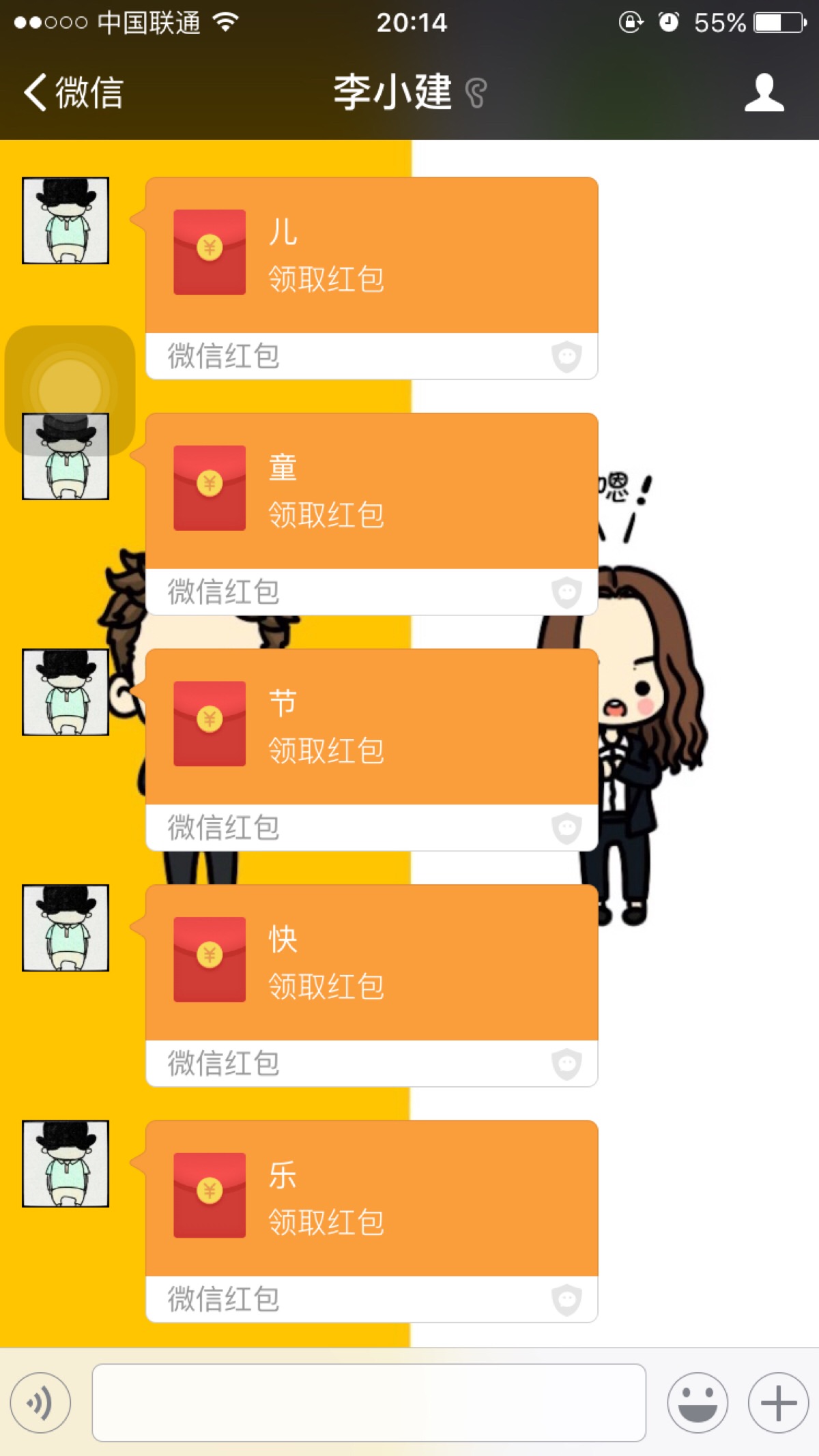
Task: Open the emoji sticker panel
Action: click(698, 1403)
